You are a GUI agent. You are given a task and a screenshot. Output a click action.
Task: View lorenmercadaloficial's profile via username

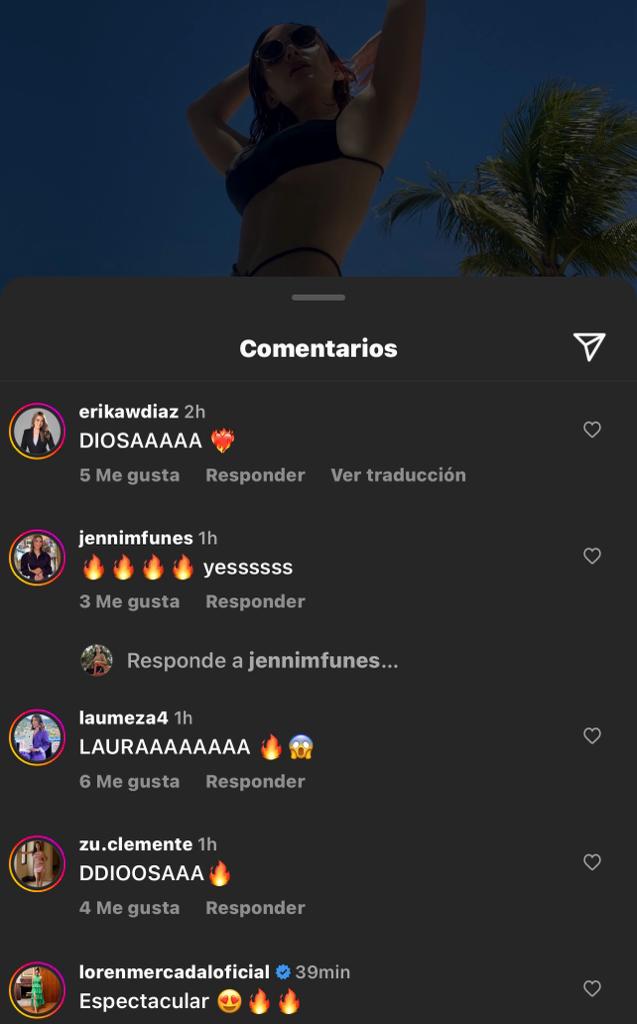pyautogui.click(x=174, y=972)
